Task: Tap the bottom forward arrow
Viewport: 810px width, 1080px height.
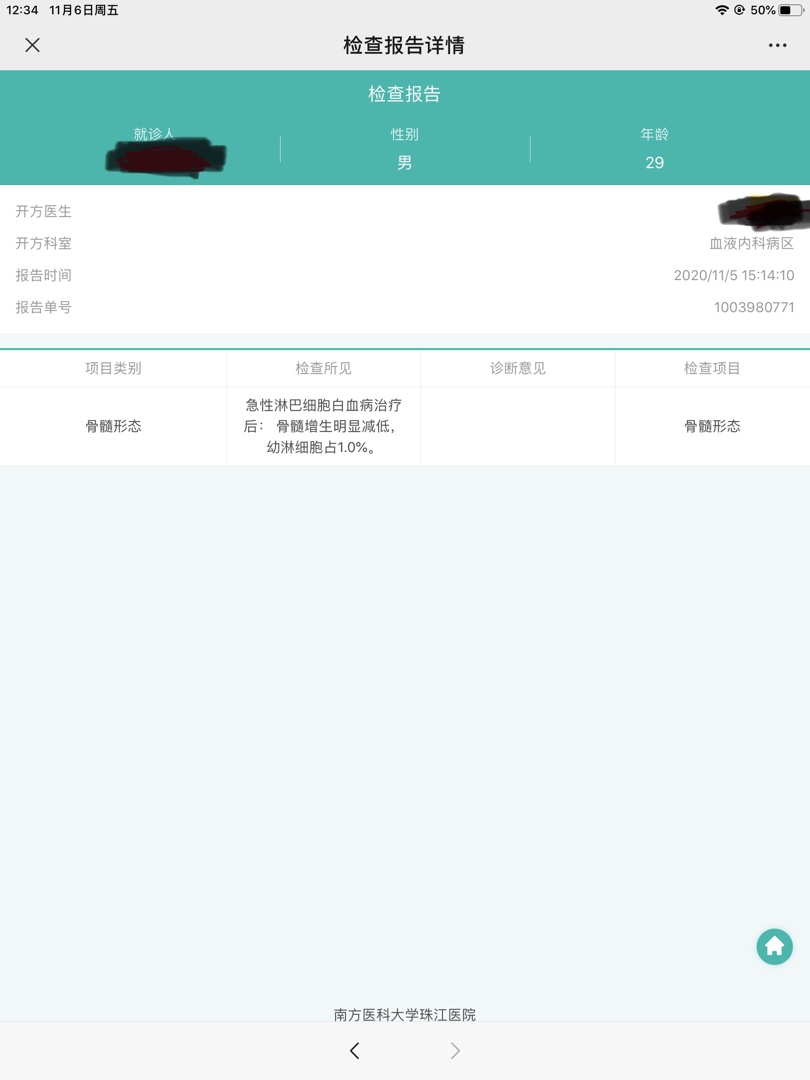Action: coord(455,1050)
